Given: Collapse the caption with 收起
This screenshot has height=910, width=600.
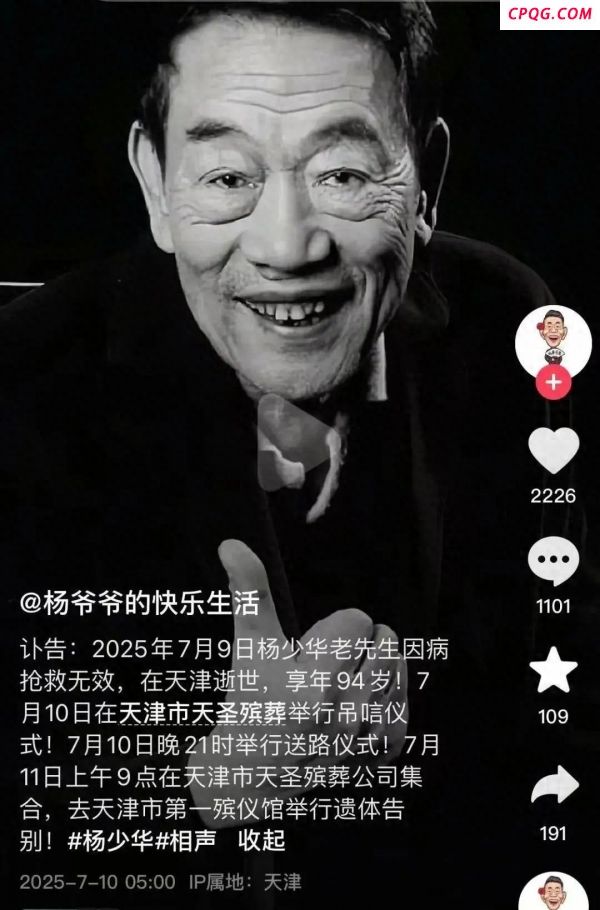Looking at the screenshot, I should coord(261,841).
